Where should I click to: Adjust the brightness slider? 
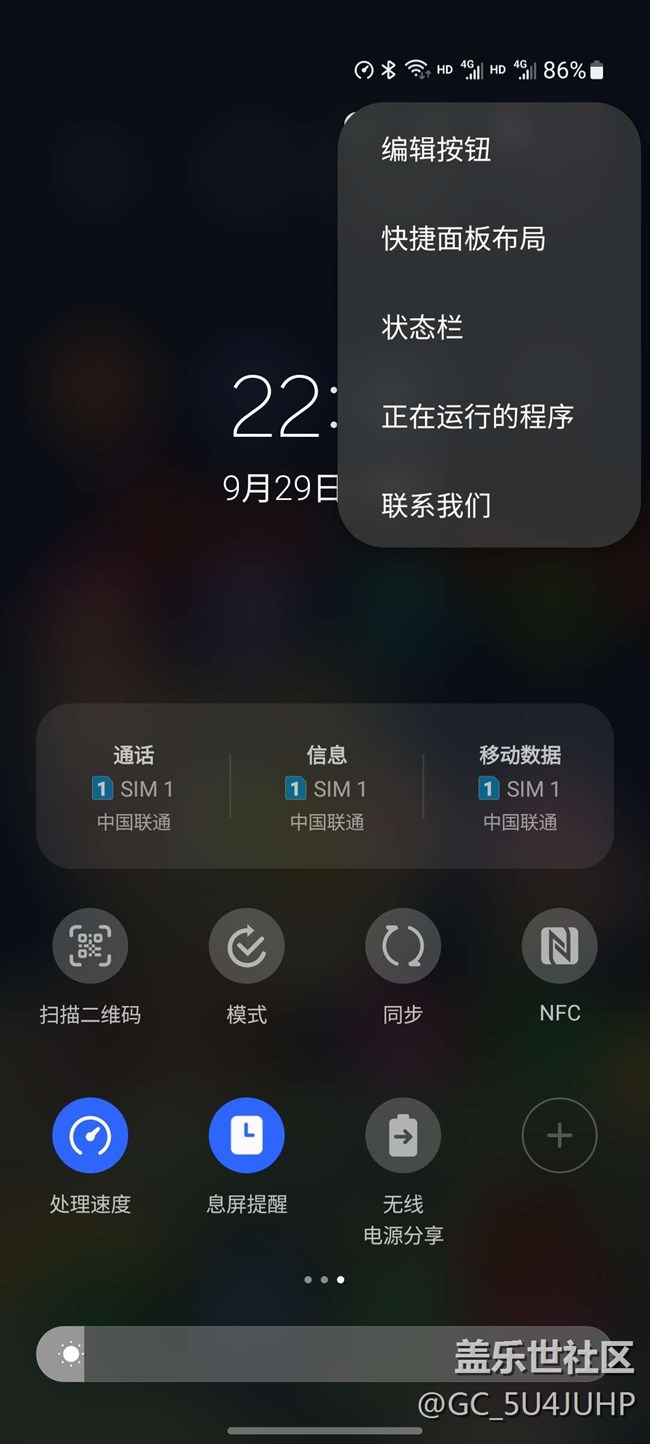(325, 1354)
